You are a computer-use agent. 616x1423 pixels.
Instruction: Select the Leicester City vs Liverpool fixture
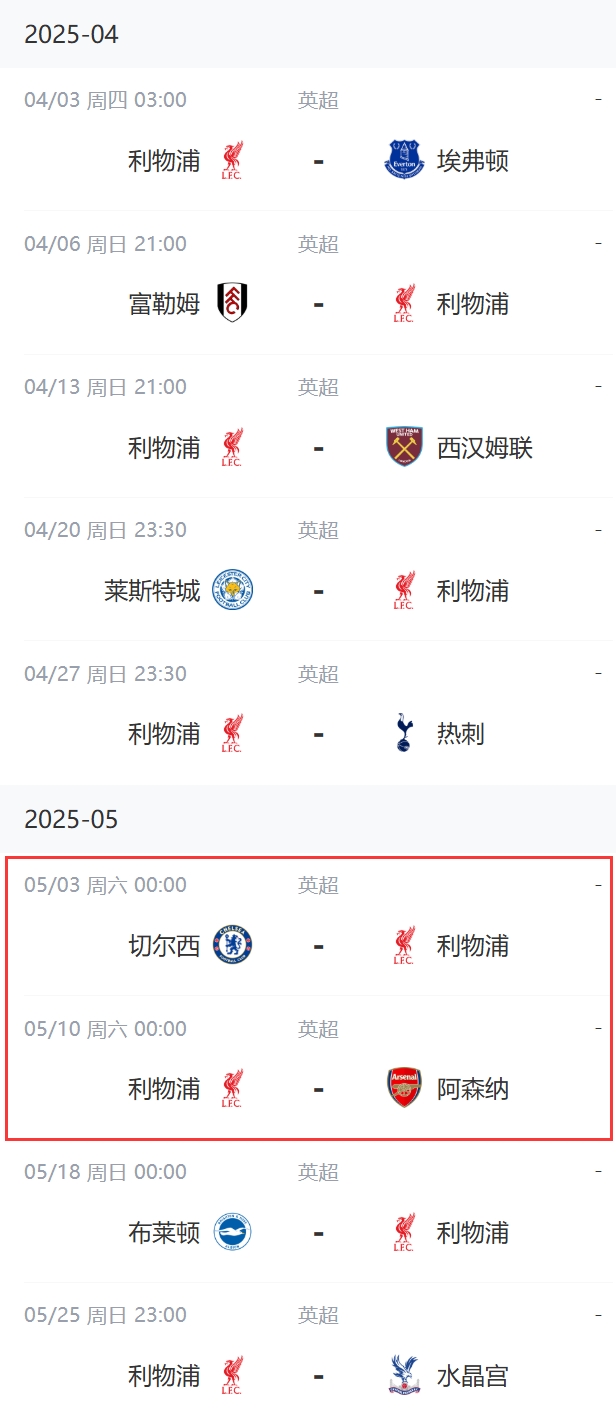(x=318, y=590)
